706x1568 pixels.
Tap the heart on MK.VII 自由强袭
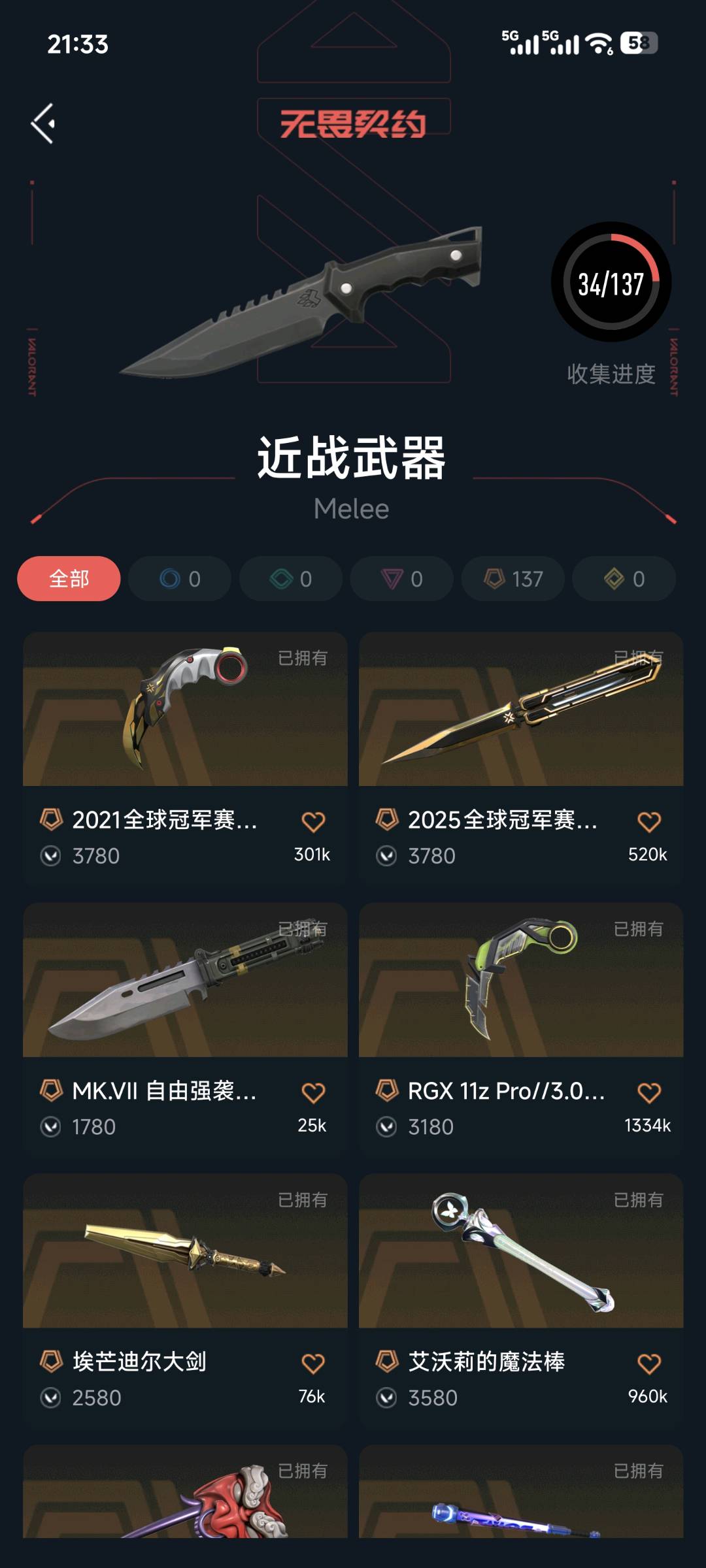click(x=313, y=1092)
